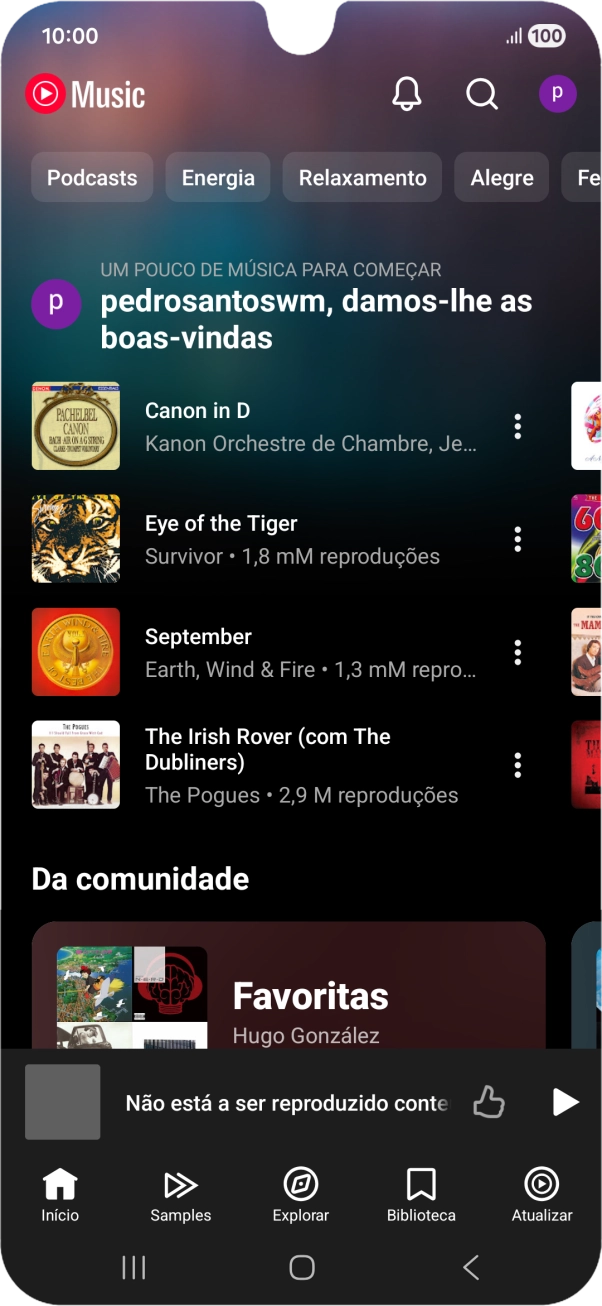The height and width of the screenshot is (1306, 602).
Task: Open the search icon
Action: (x=482, y=94)
